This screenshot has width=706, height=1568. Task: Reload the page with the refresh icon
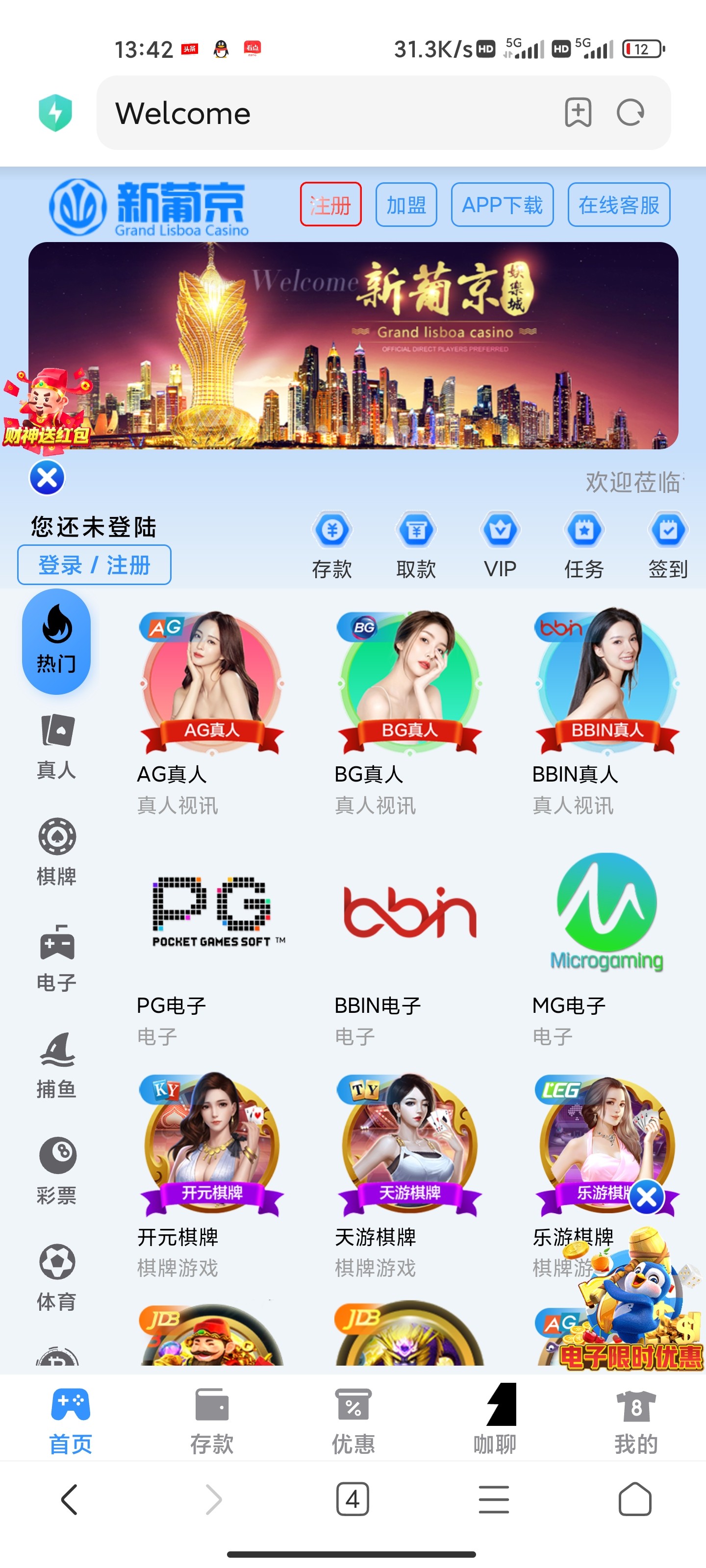coord(630,113)
